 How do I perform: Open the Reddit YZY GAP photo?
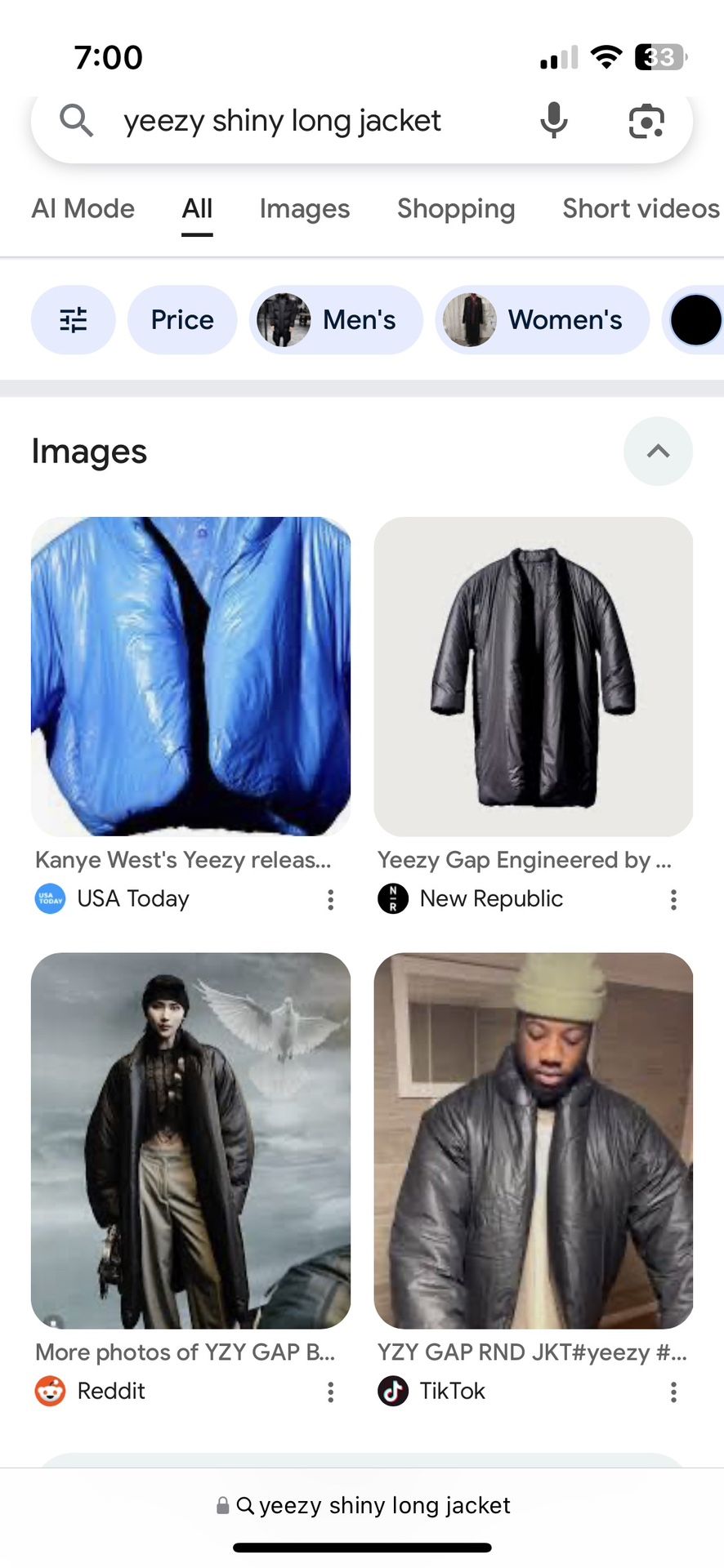tap(190, 1140)
